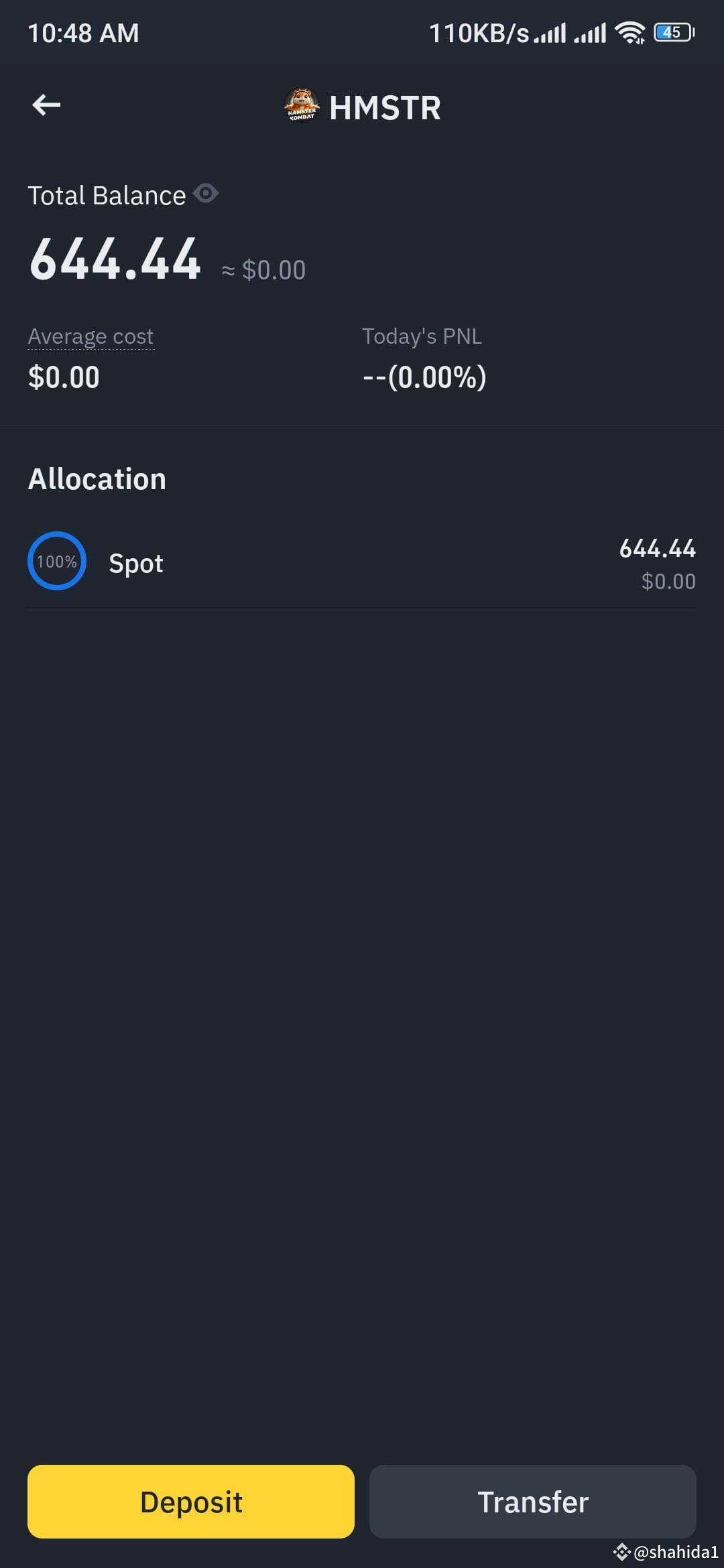Image resolution: width=724 pixels, height=1568 pixels.
Task: Expand the Average cost explanation
Action: tap(90, 336)
